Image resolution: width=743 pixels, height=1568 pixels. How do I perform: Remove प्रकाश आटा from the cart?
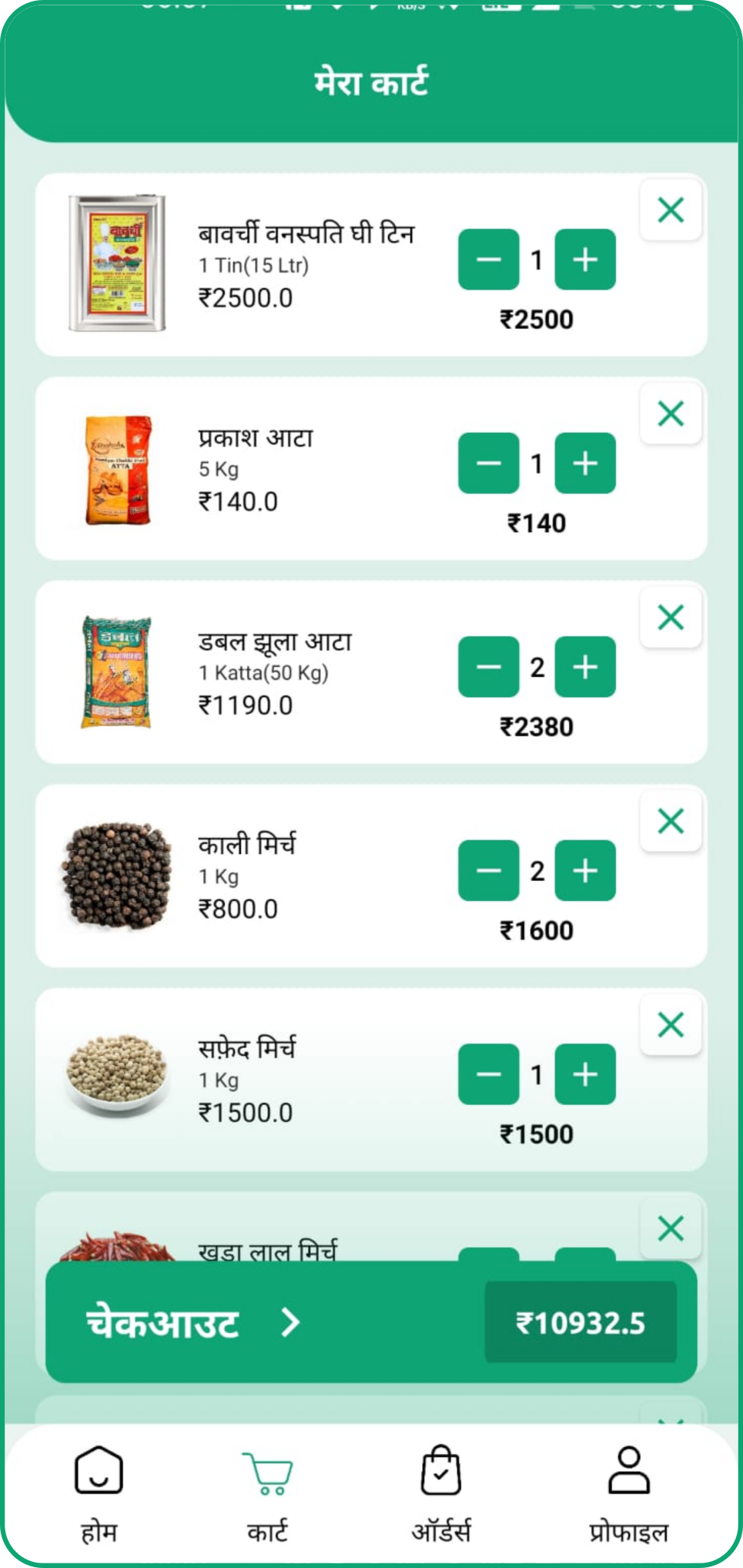(x=671, y=414)
